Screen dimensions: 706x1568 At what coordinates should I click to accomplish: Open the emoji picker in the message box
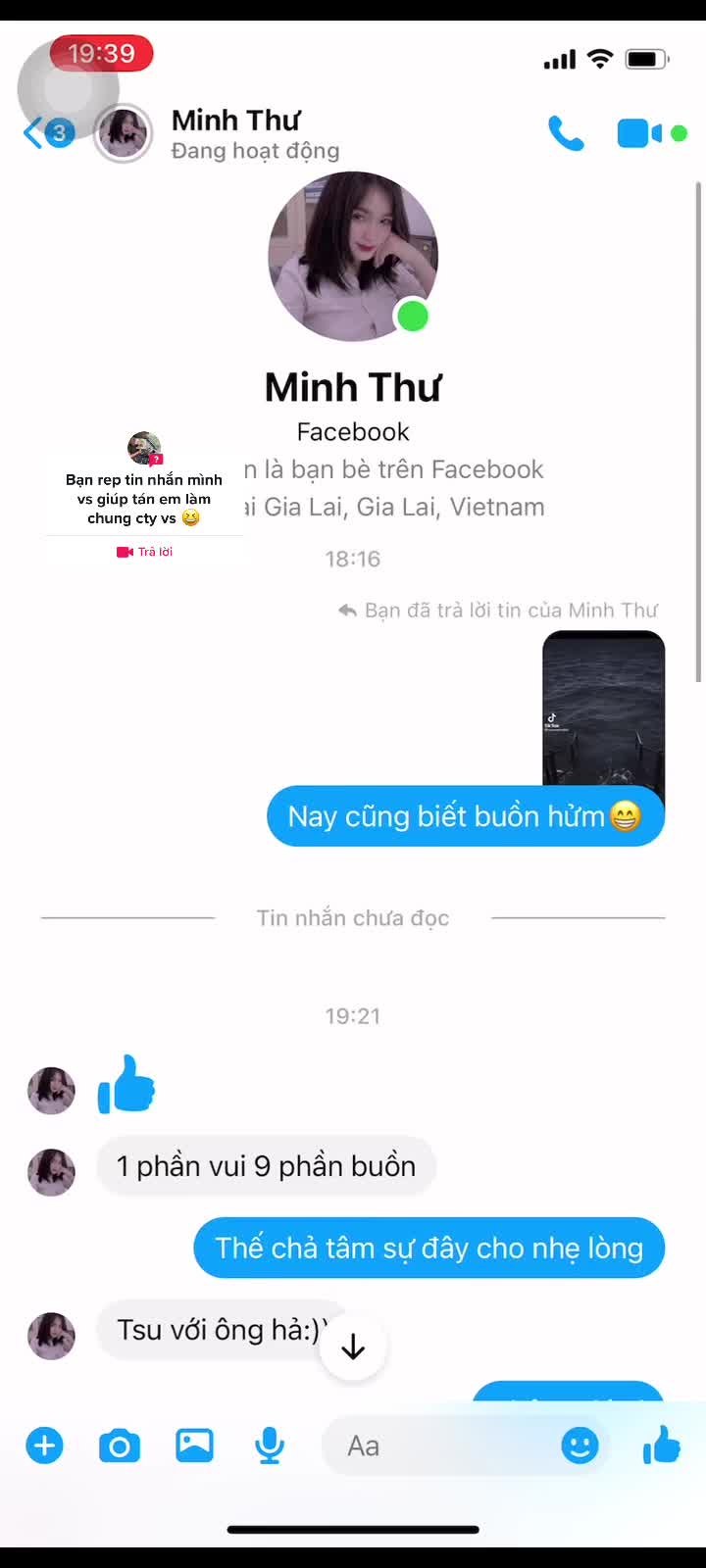(x=580, y=1445)
